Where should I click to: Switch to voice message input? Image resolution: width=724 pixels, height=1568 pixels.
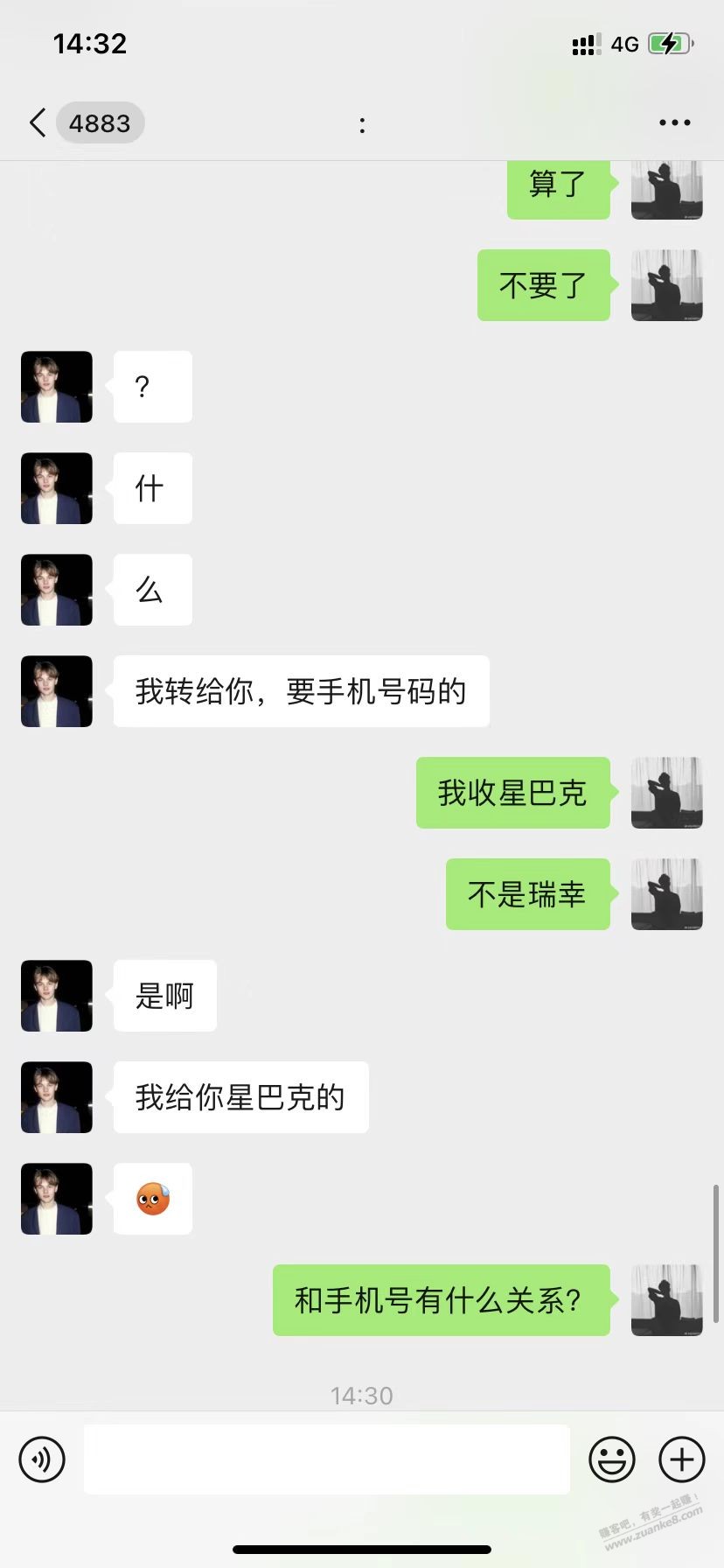click(x=42, y=1459)
